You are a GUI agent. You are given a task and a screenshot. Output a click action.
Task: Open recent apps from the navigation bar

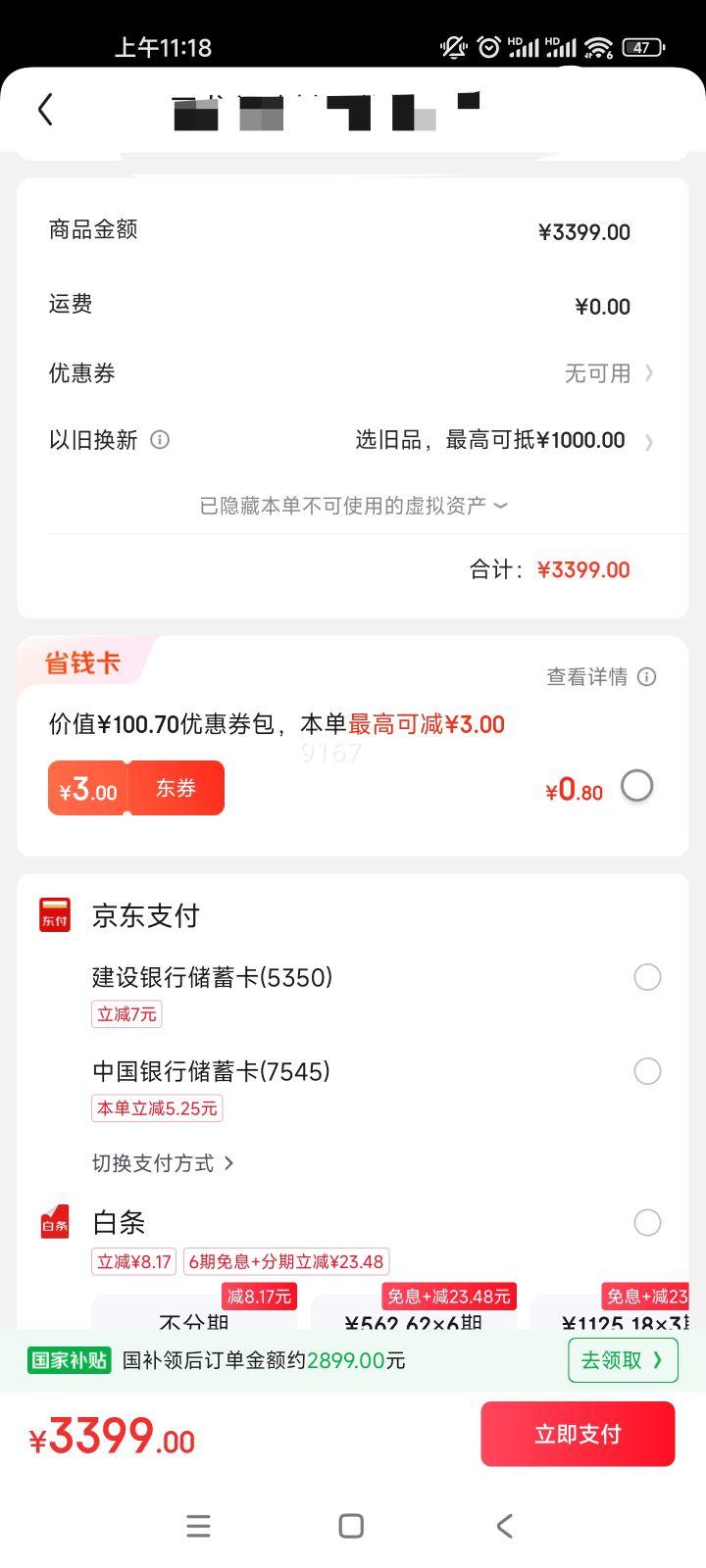tap(199, 1526)
